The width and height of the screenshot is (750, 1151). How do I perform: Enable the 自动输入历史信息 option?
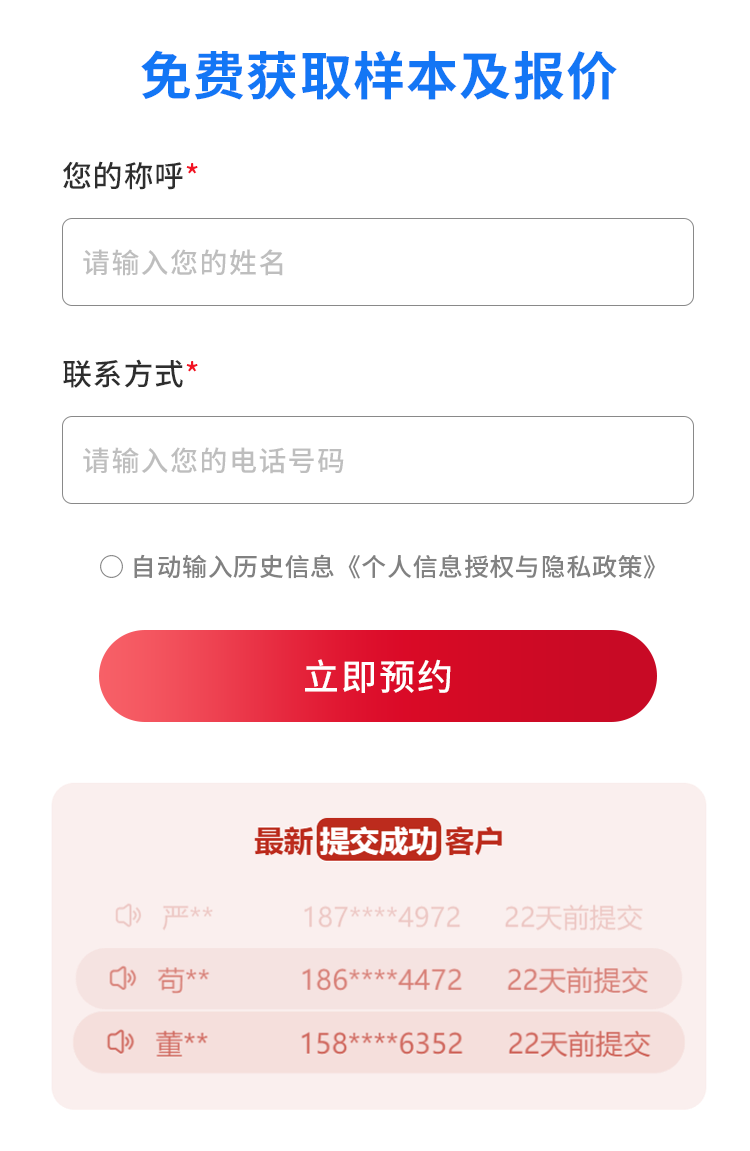pyautogui.click(x=110, y=566)
